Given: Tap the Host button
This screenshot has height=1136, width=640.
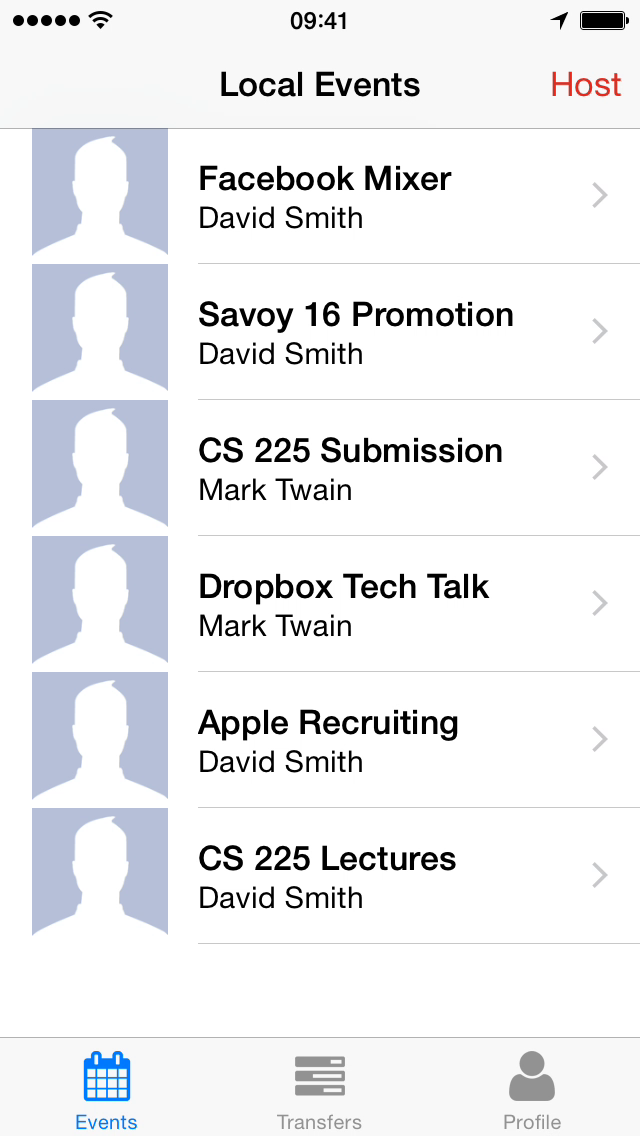Looking at the screenshot, I should [585, 85].
